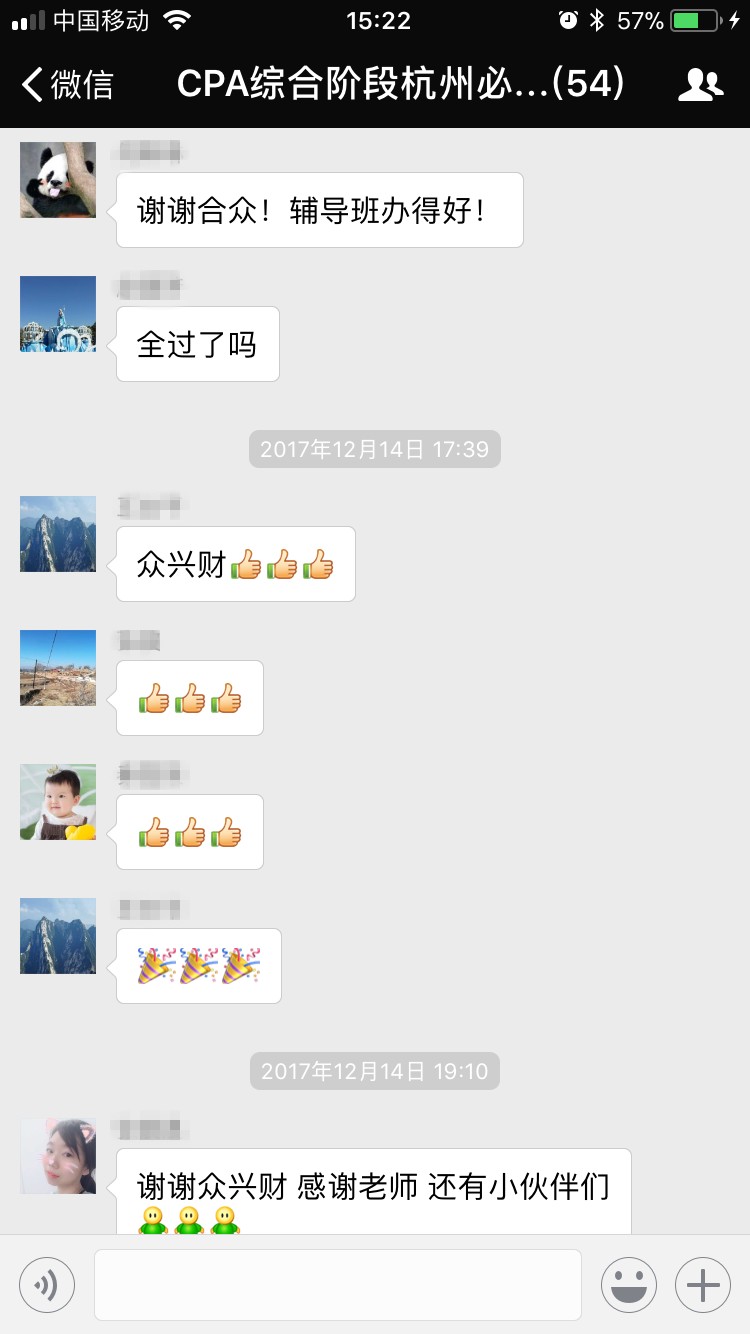This screenshot has height=1334, width=750.
Task: Open the group members info icon
Action: click(699, 85)
